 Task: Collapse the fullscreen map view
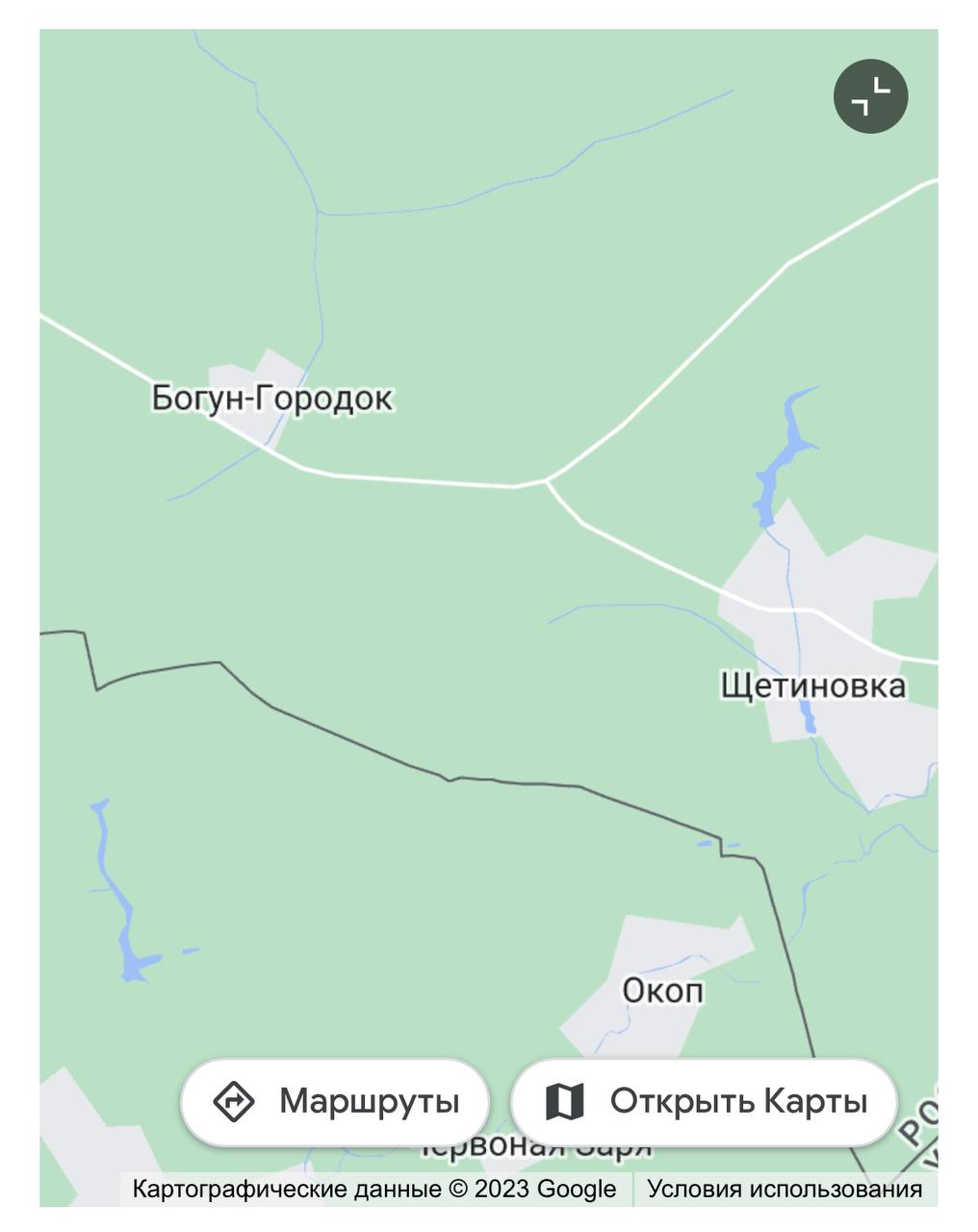(870, 96)
